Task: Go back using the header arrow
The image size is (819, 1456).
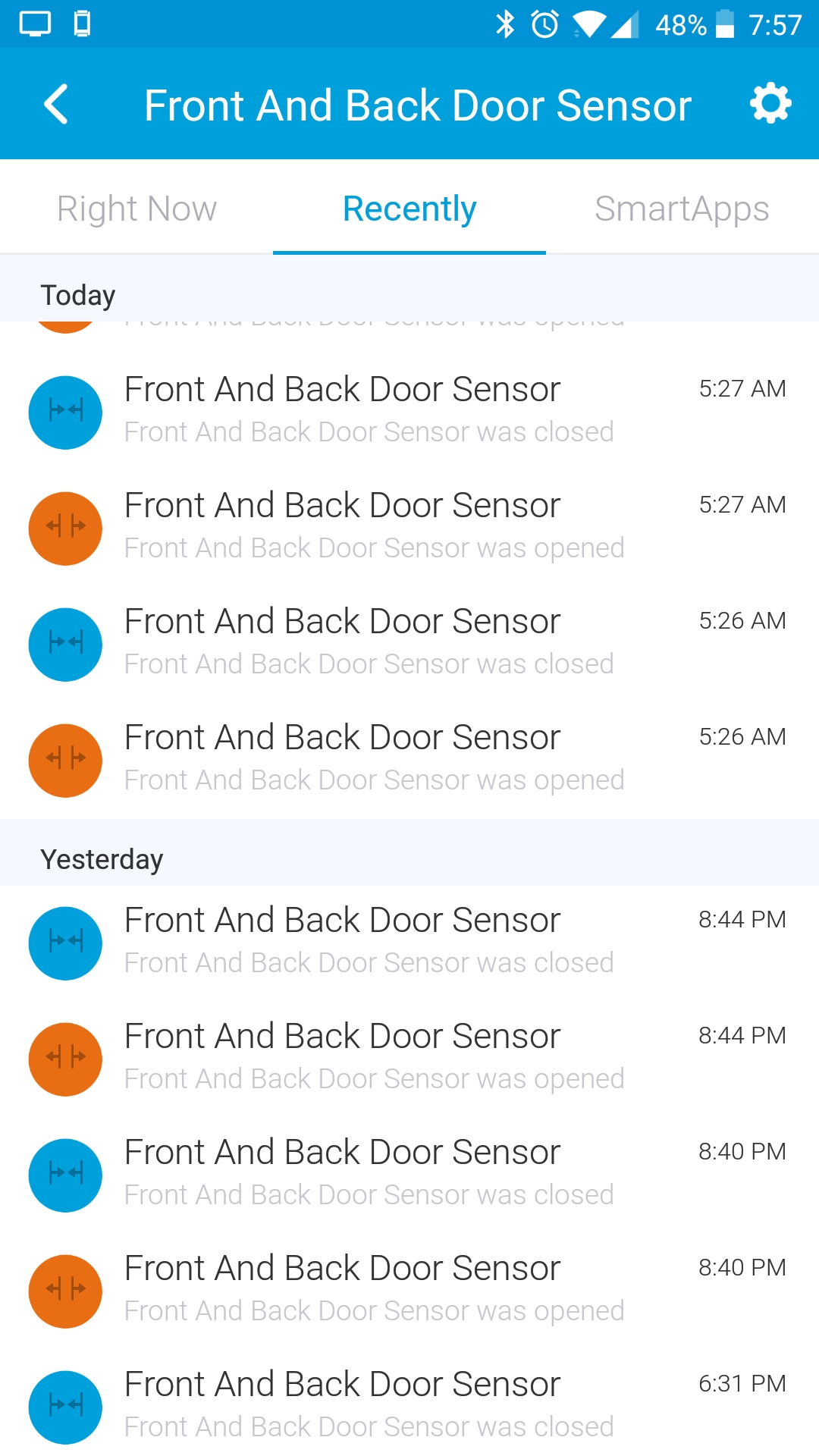Action: (57, 104)
